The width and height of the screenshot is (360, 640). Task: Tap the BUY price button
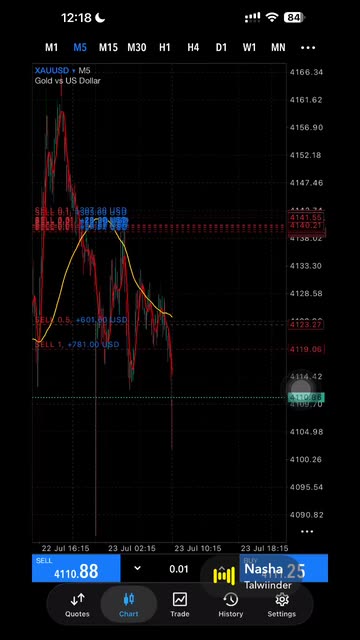(283, 568)
